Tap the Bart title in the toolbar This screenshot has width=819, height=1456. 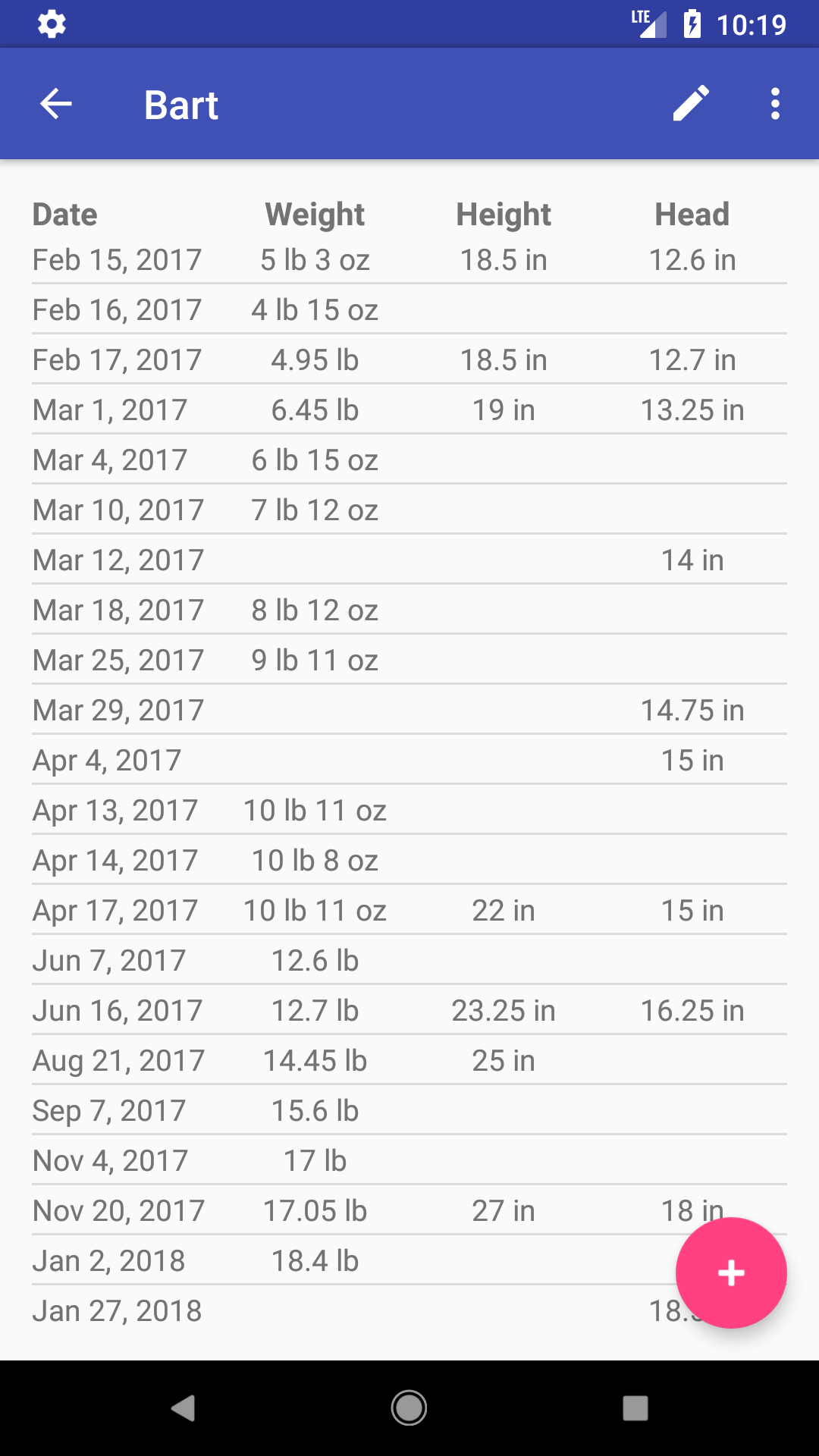[181, 104]
